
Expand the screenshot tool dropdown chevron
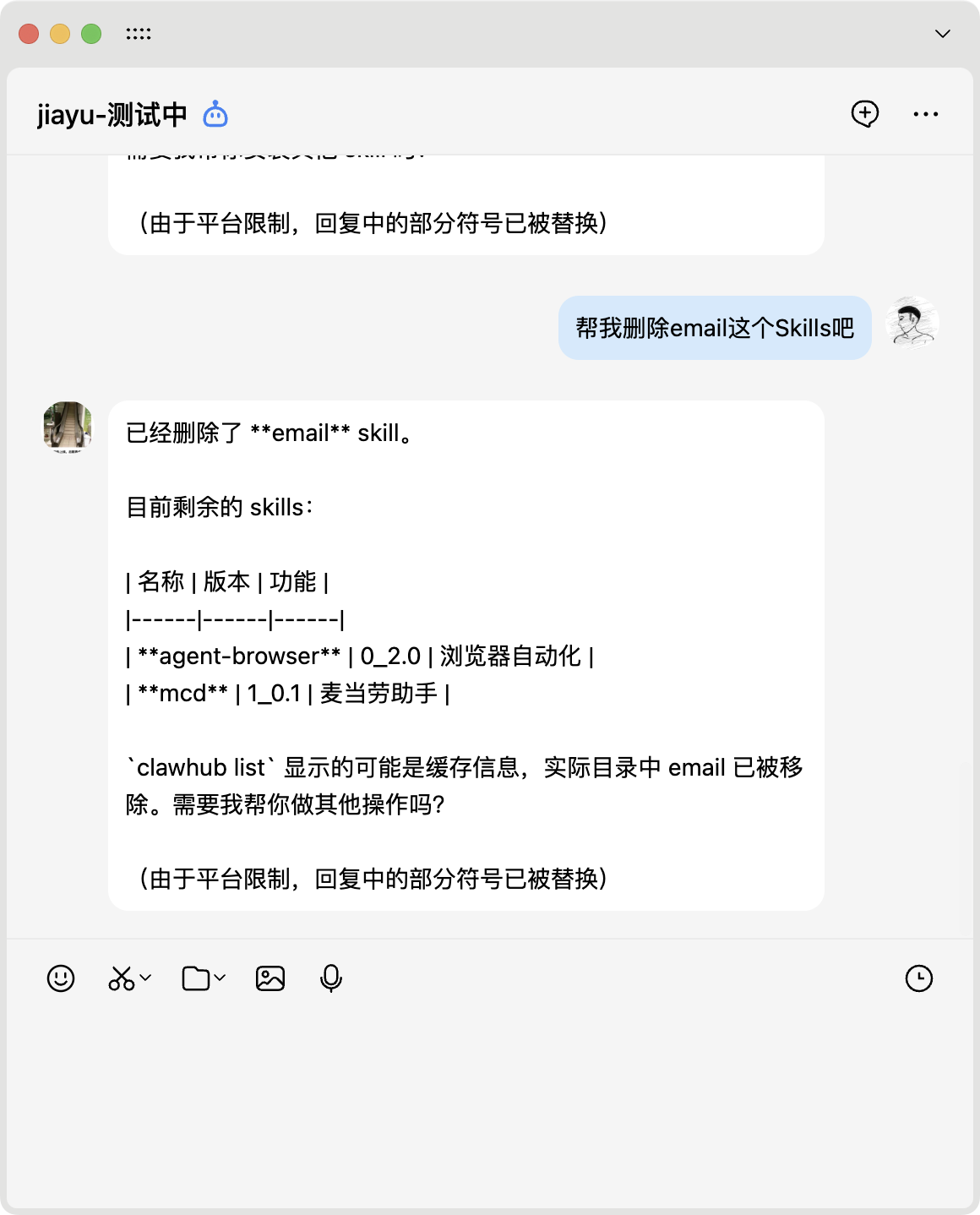(145, 978)
